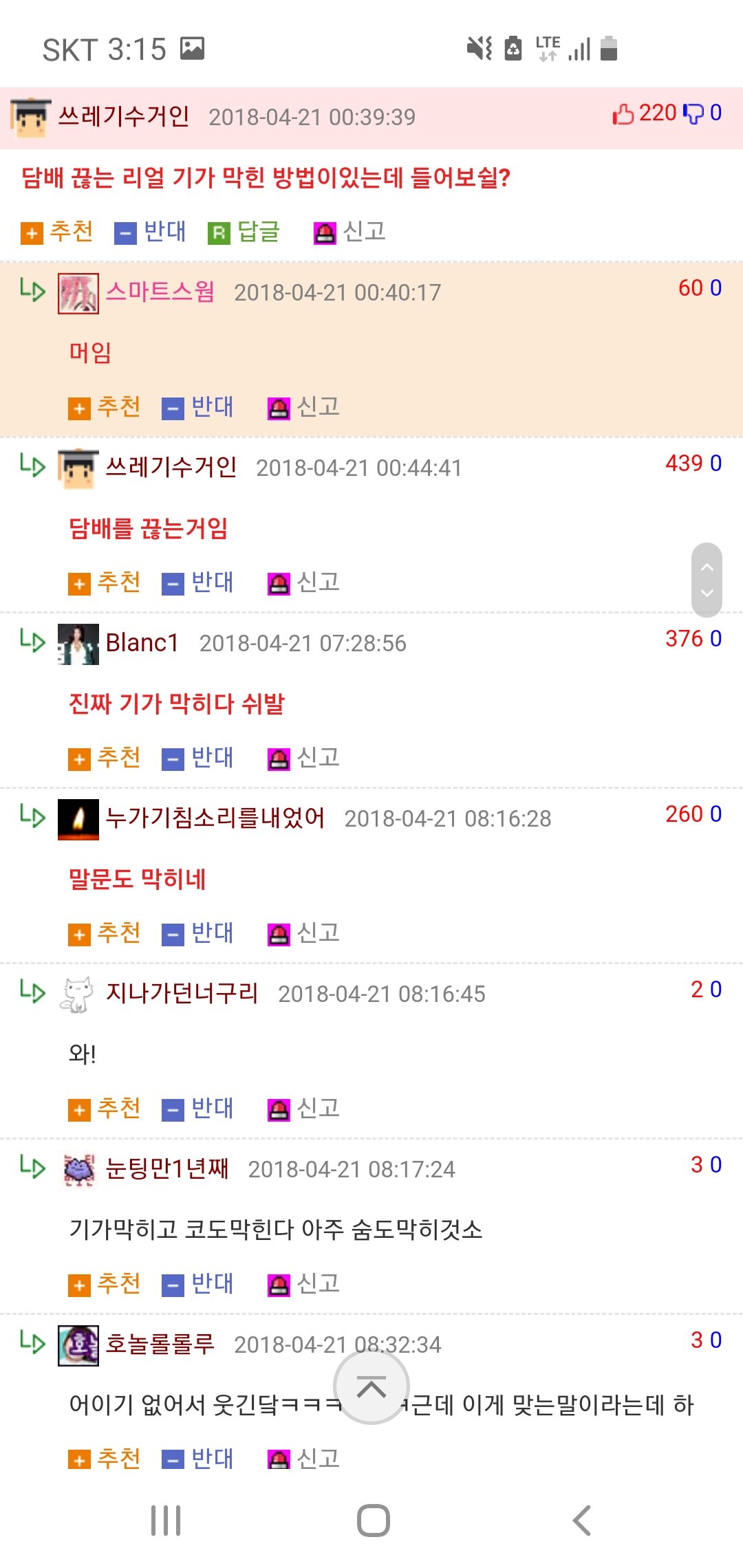Reply with 답글 to the top comment
This screenshot has width=743, height=1568.
point(244,232)
